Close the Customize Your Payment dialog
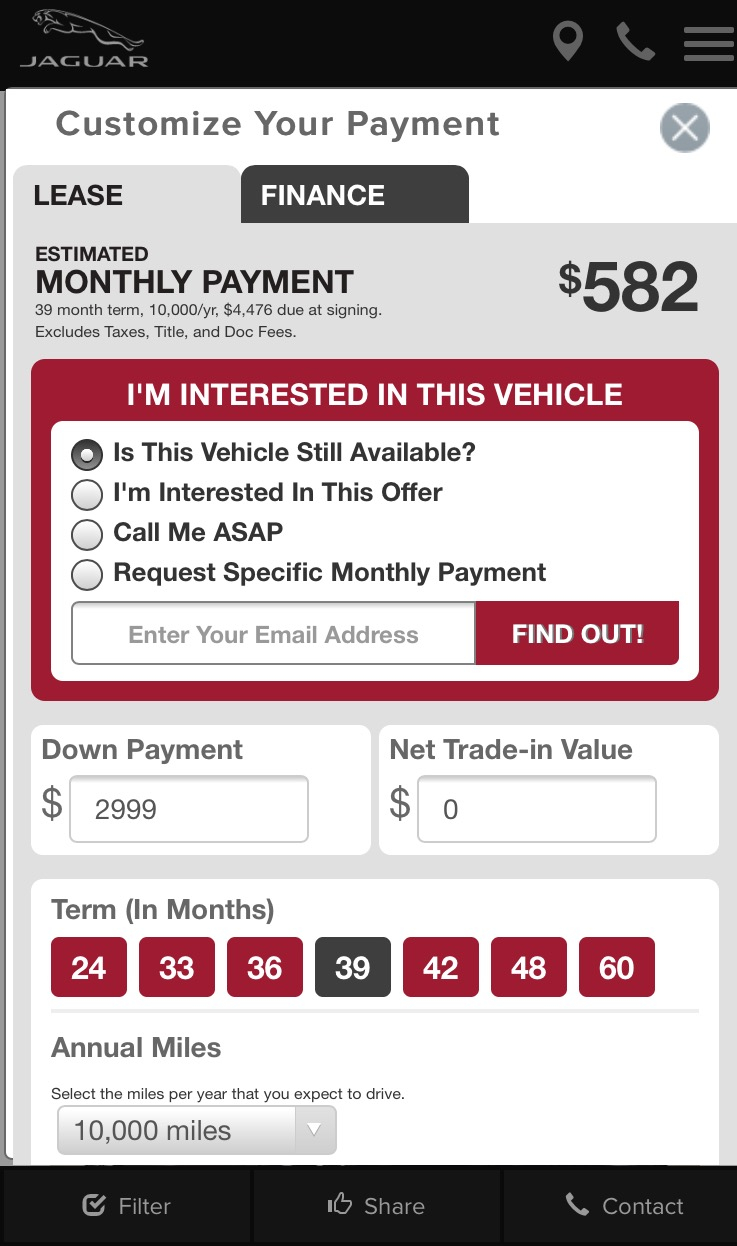 point(685,128)
